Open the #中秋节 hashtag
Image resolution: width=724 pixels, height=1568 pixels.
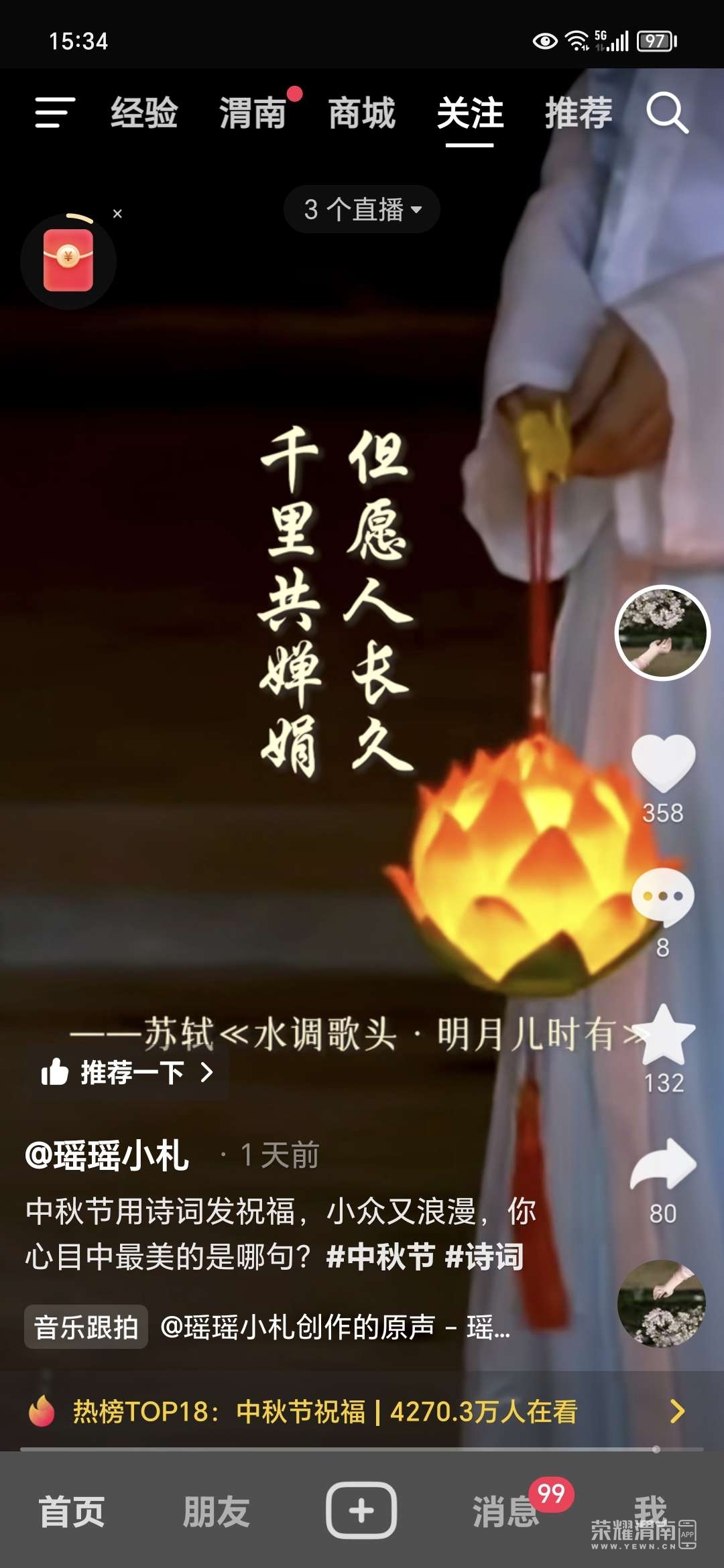[380, 1256]
